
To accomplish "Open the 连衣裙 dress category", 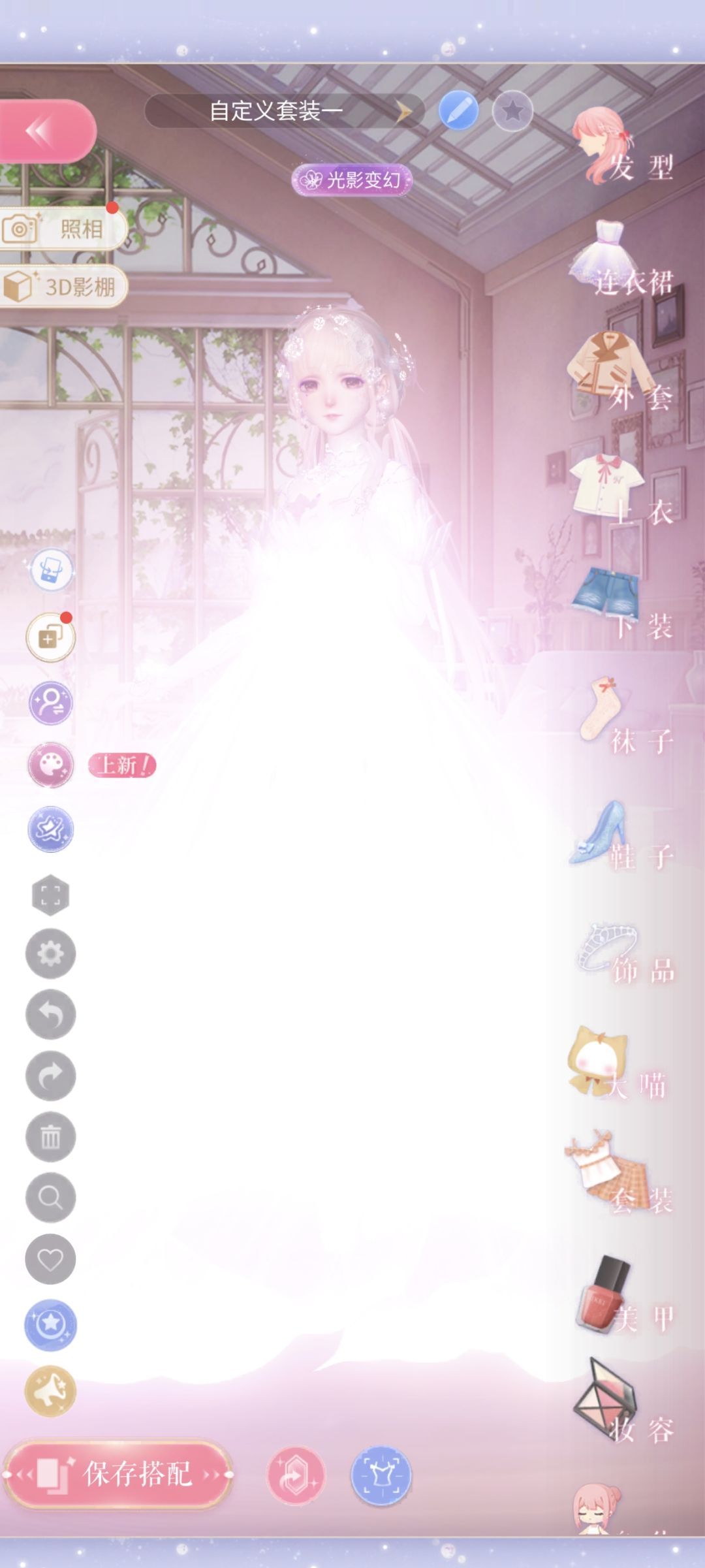I will (x=624, y=261).
